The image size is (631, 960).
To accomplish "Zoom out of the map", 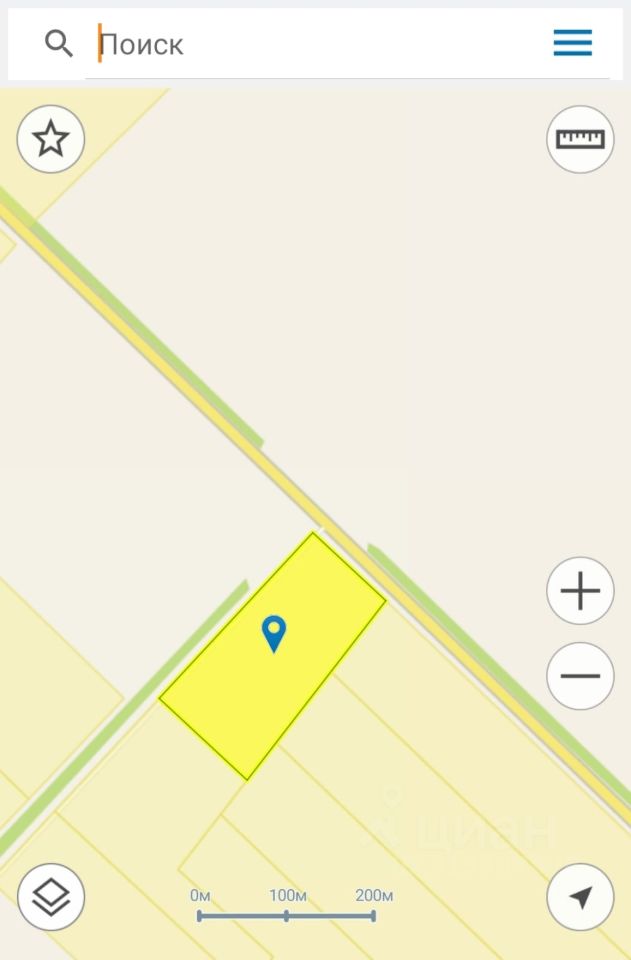I will 580,676.
